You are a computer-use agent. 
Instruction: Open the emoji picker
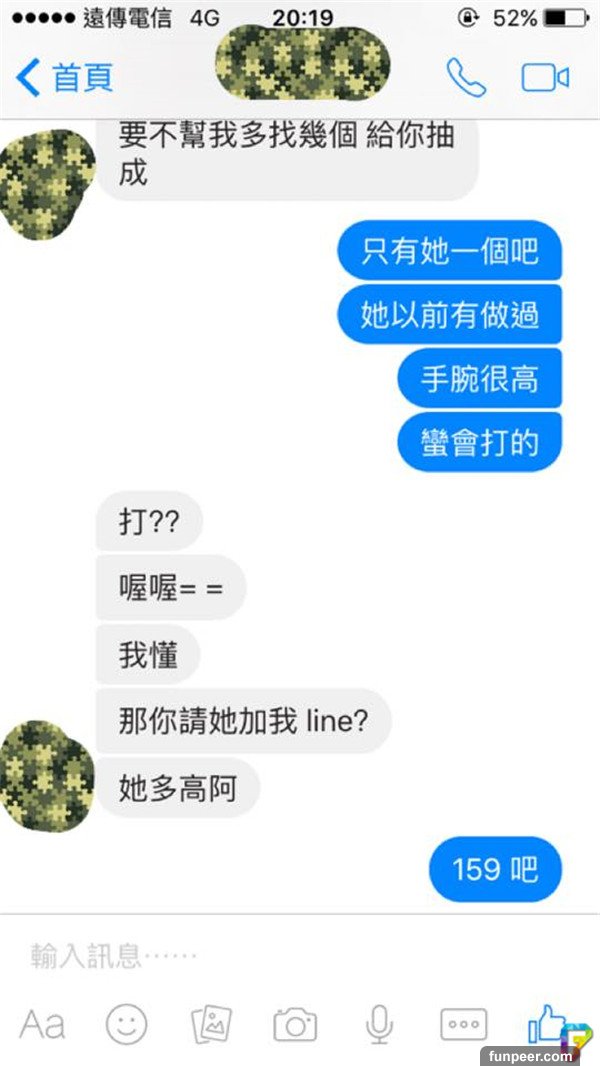tap(127, 1024)
